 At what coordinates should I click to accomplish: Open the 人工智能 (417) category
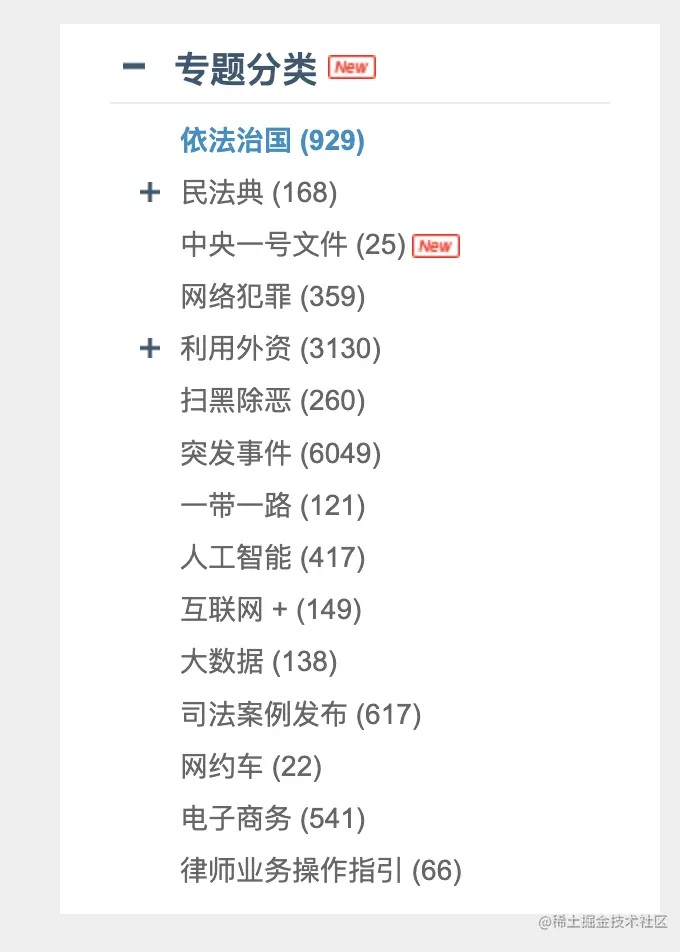272,558
